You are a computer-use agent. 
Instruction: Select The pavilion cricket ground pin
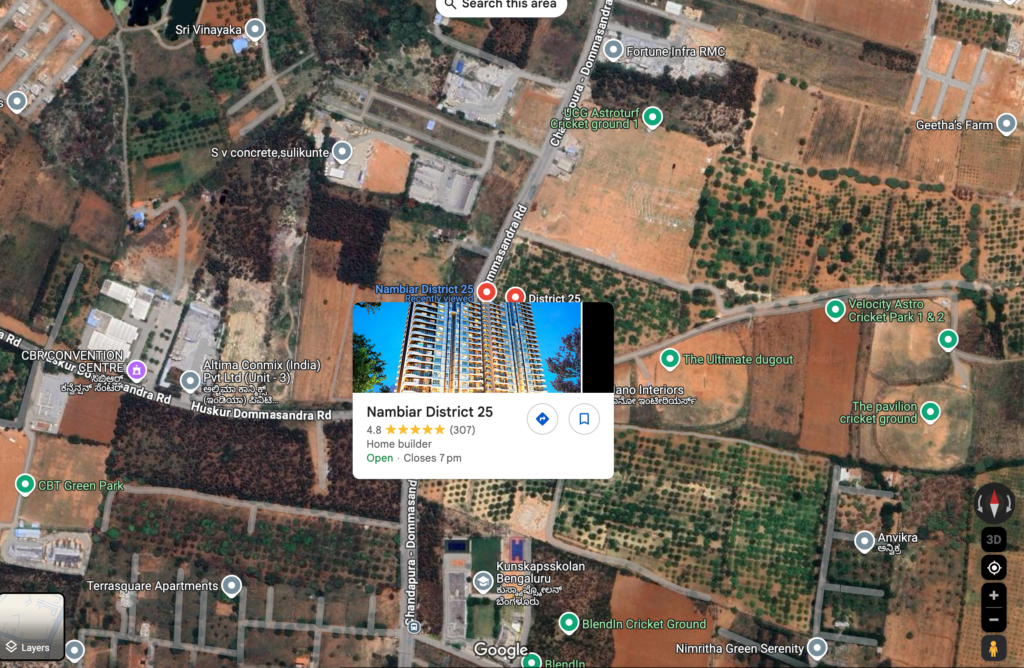pos(930,411)
